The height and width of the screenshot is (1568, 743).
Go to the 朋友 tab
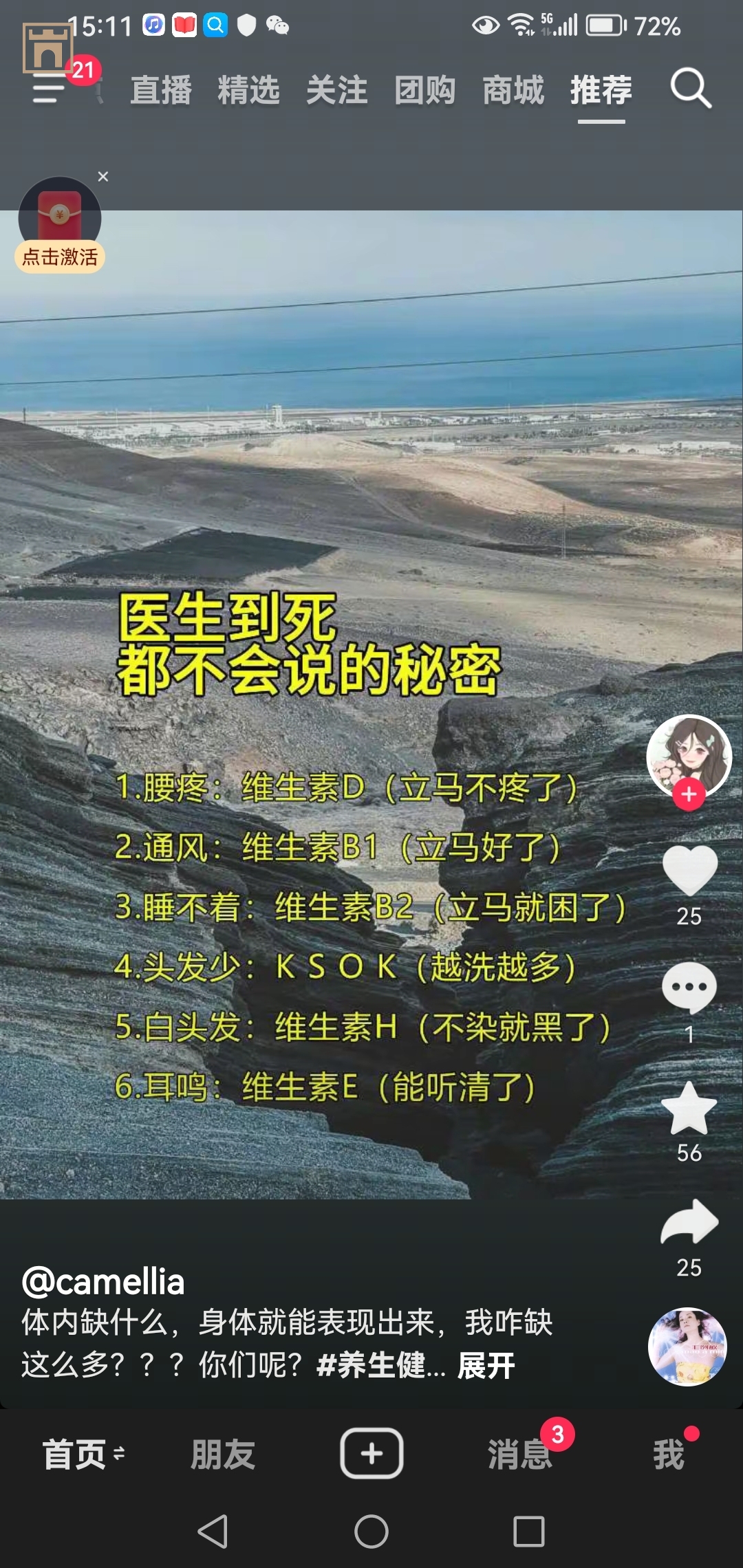223,1454
